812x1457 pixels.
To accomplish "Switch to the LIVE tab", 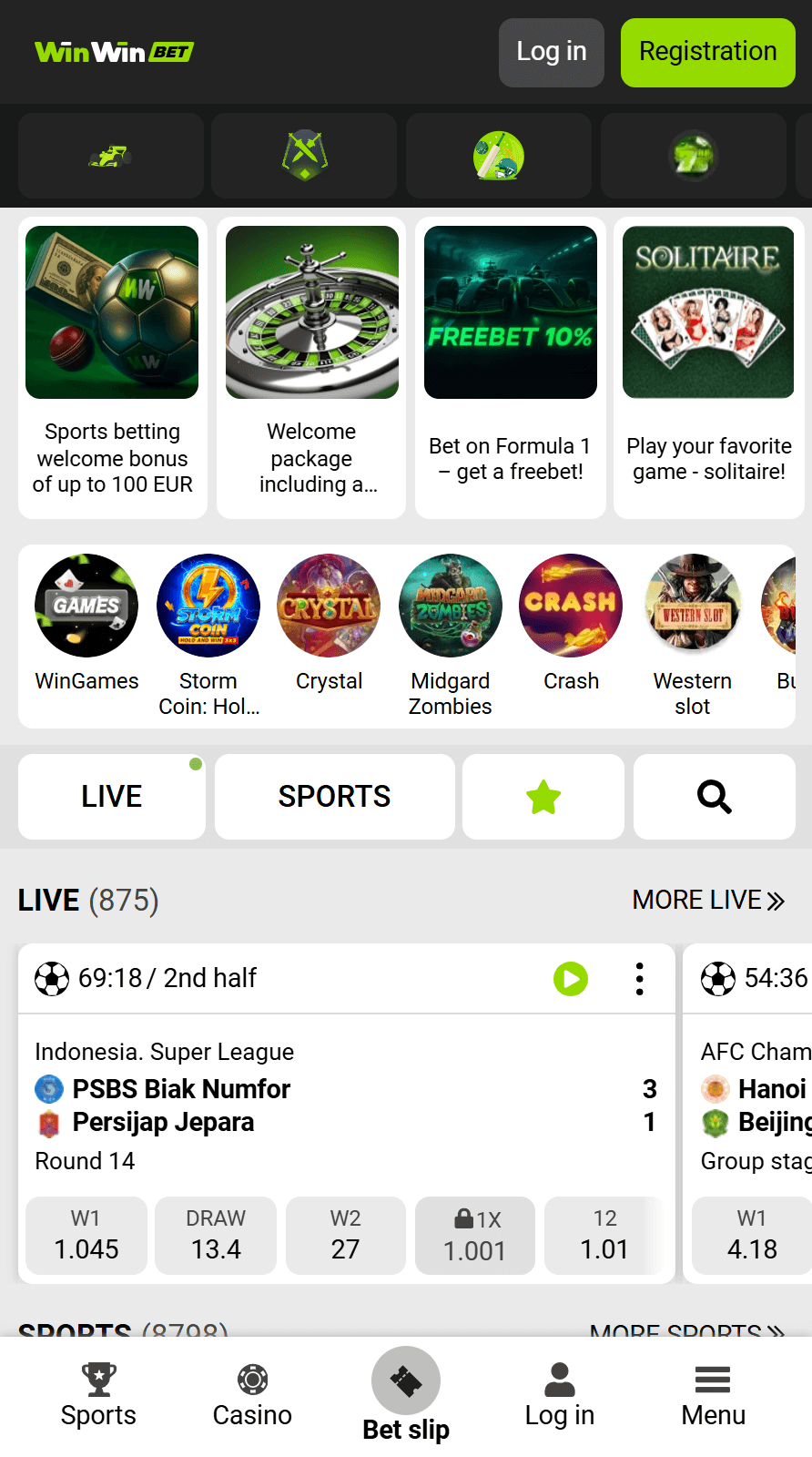I will 111,797.
